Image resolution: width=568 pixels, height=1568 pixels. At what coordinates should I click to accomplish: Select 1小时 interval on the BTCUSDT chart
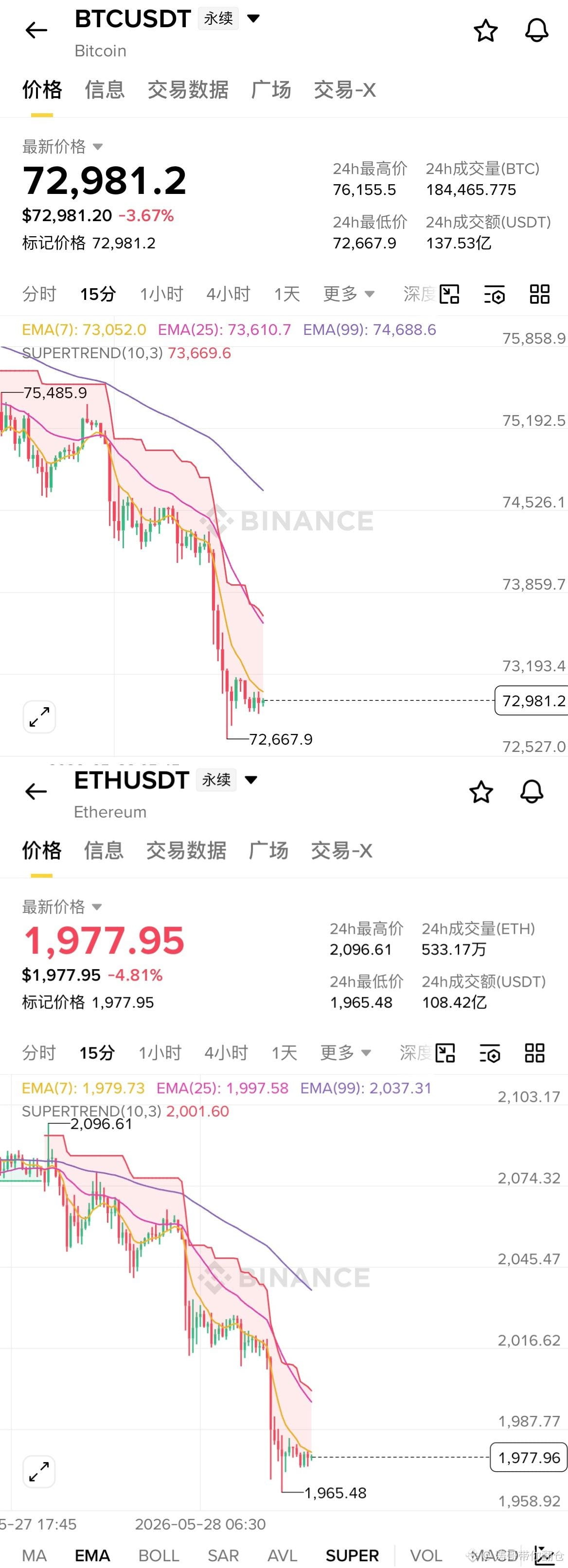tap(161, 294)
